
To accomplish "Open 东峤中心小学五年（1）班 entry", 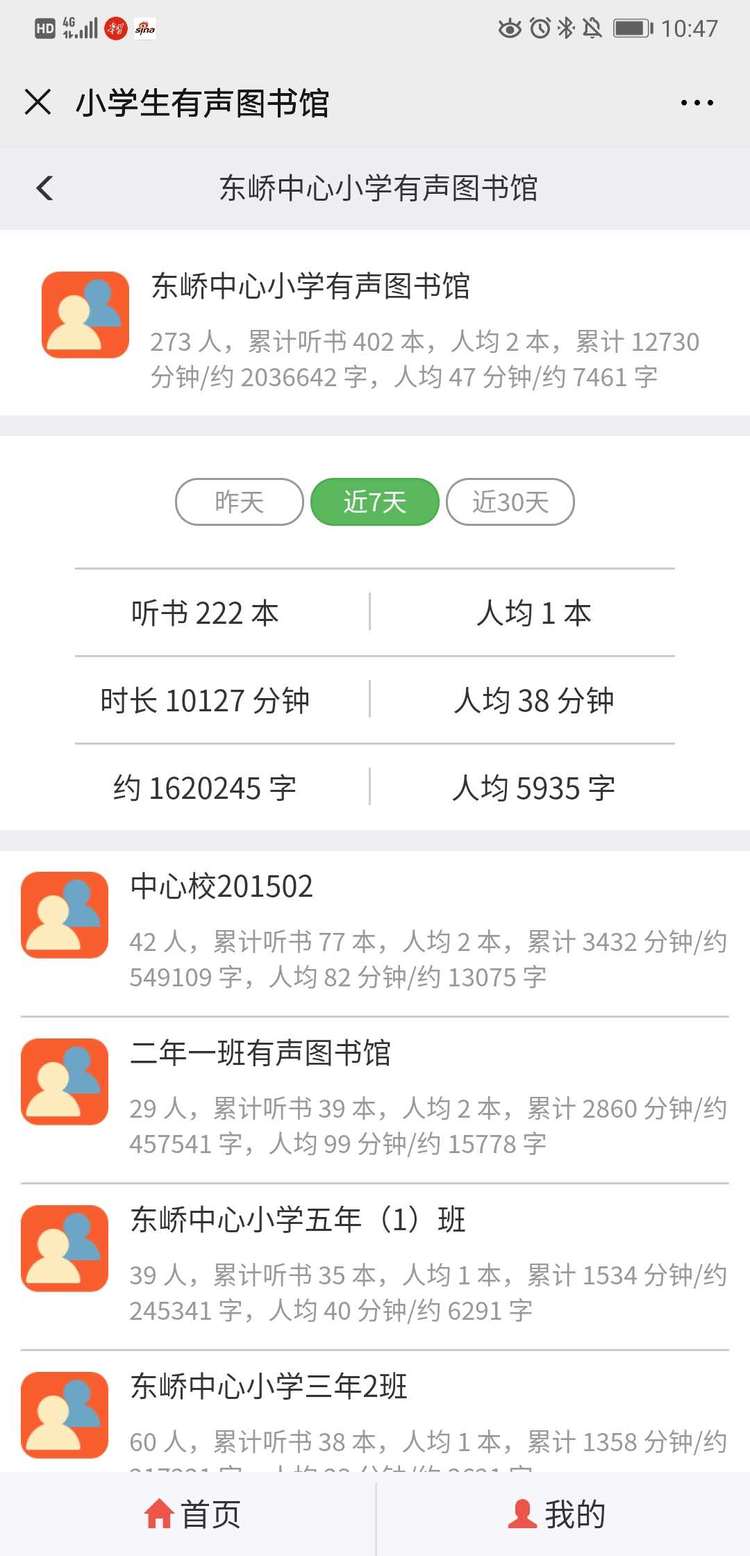I will pyautogui.click(x=375, y=1264).
